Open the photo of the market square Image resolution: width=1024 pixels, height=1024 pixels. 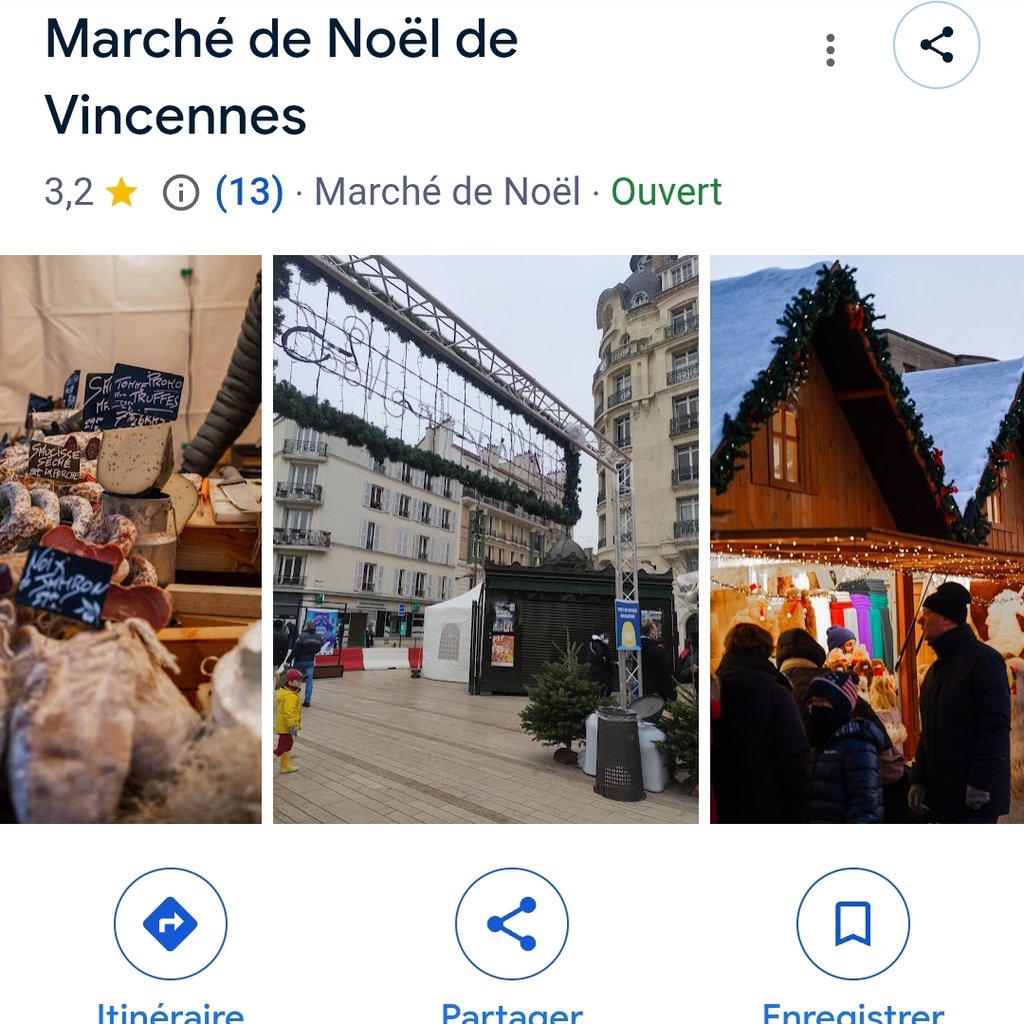tap(486, 540)
